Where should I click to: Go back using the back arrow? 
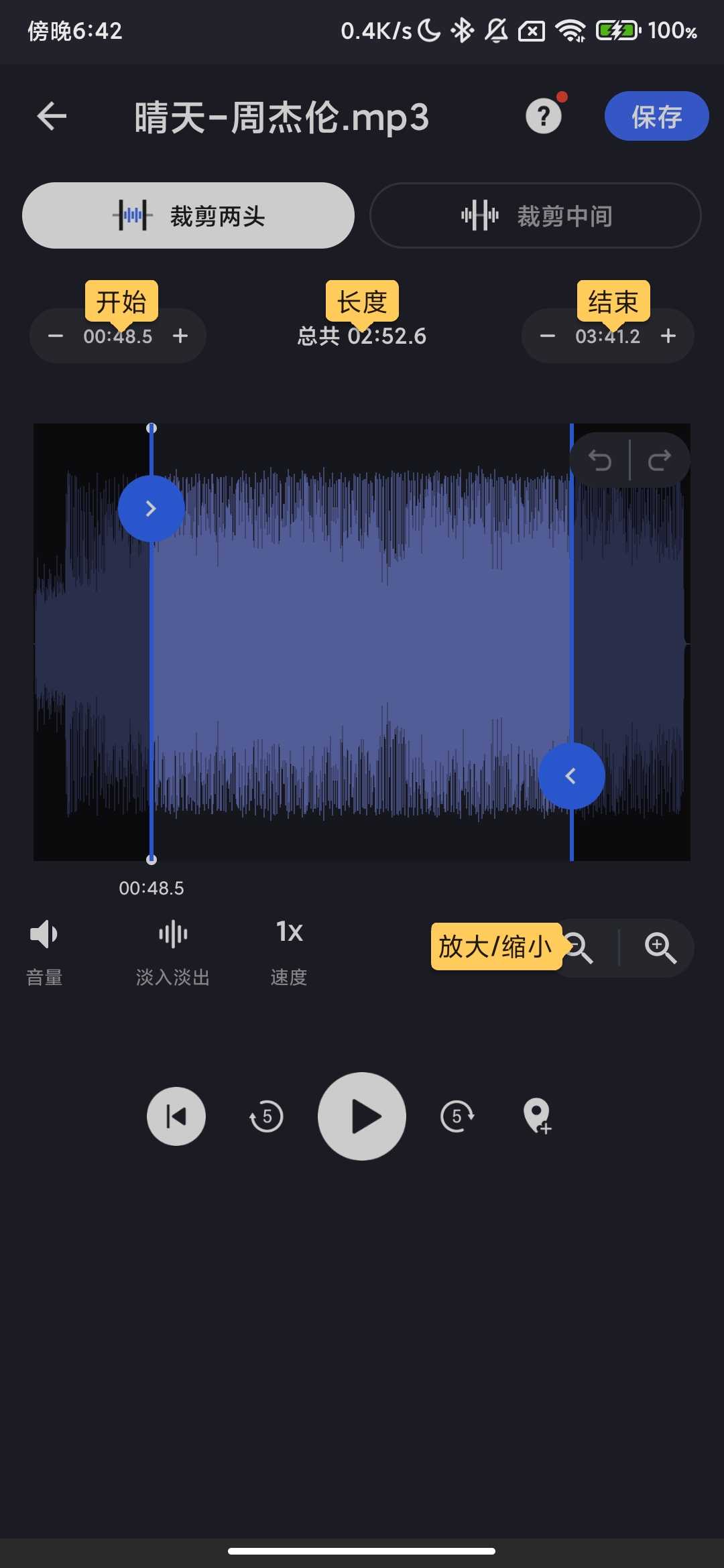pos(50,115)
